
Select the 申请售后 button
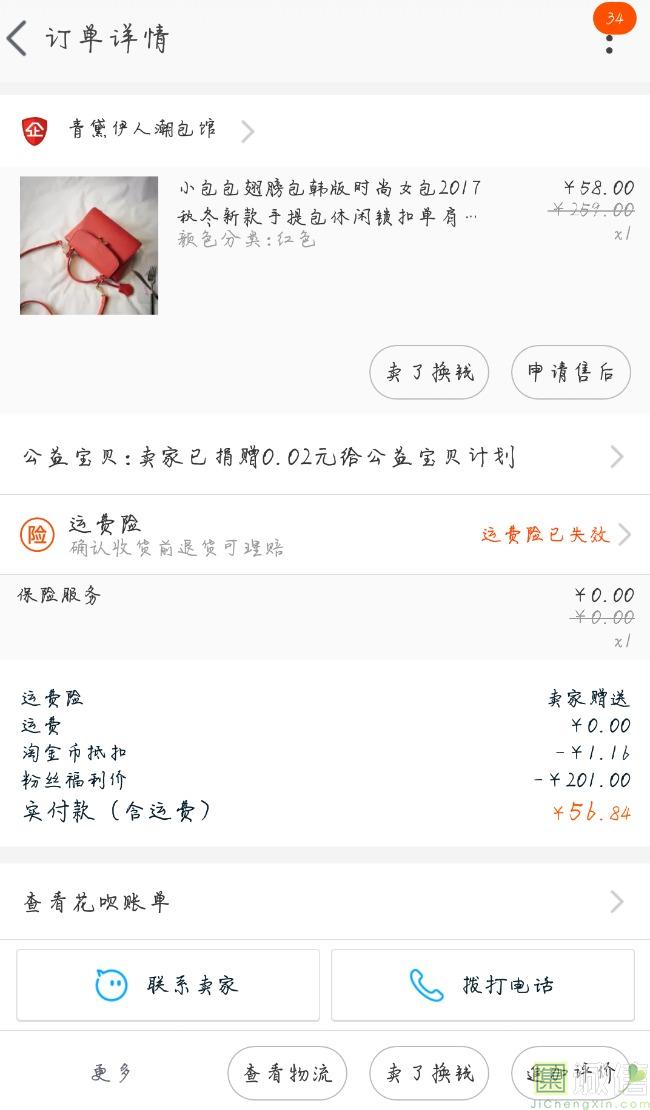[x=571, y=373]
